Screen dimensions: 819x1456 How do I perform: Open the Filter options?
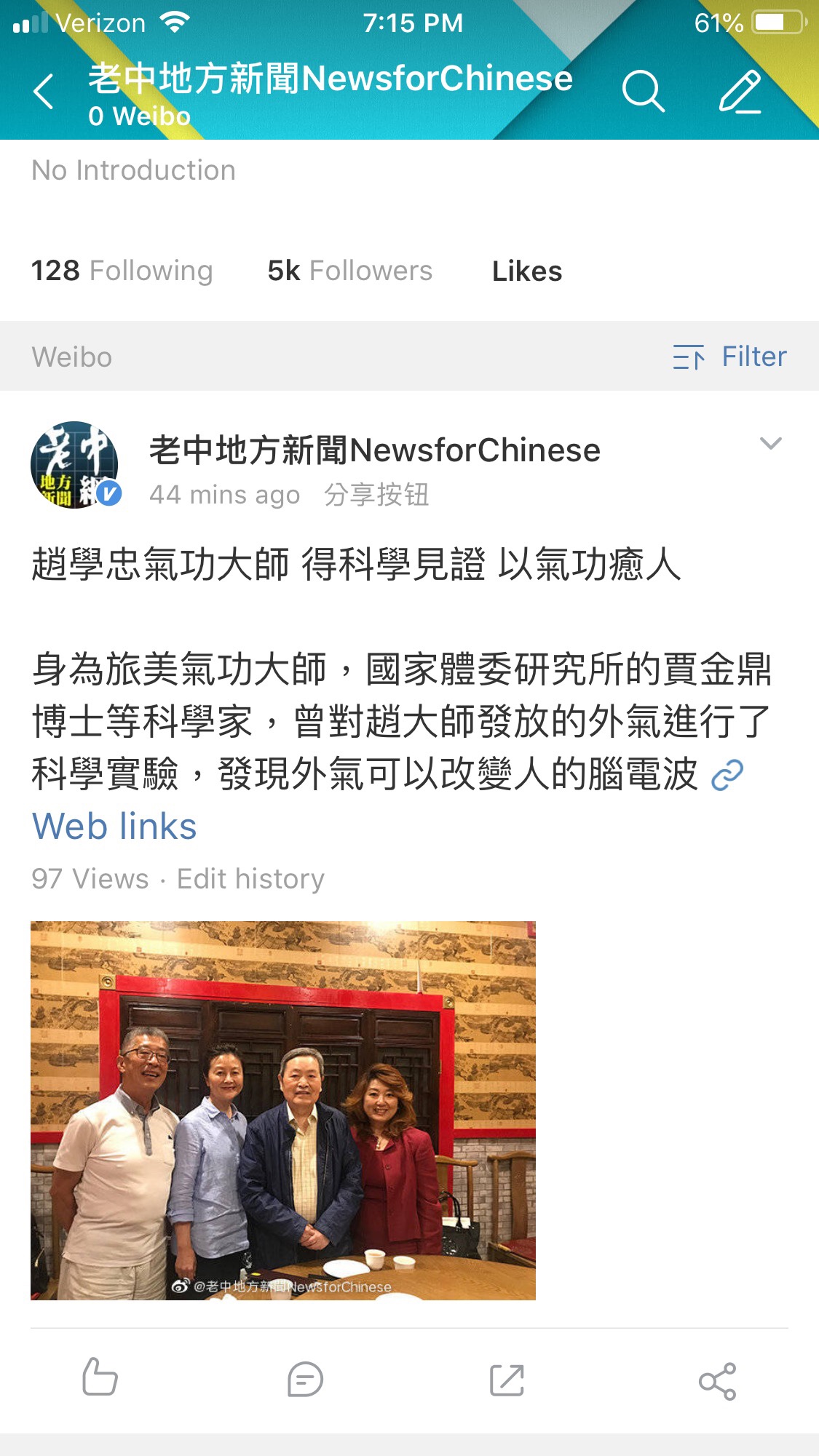click(x=730, y=357)
